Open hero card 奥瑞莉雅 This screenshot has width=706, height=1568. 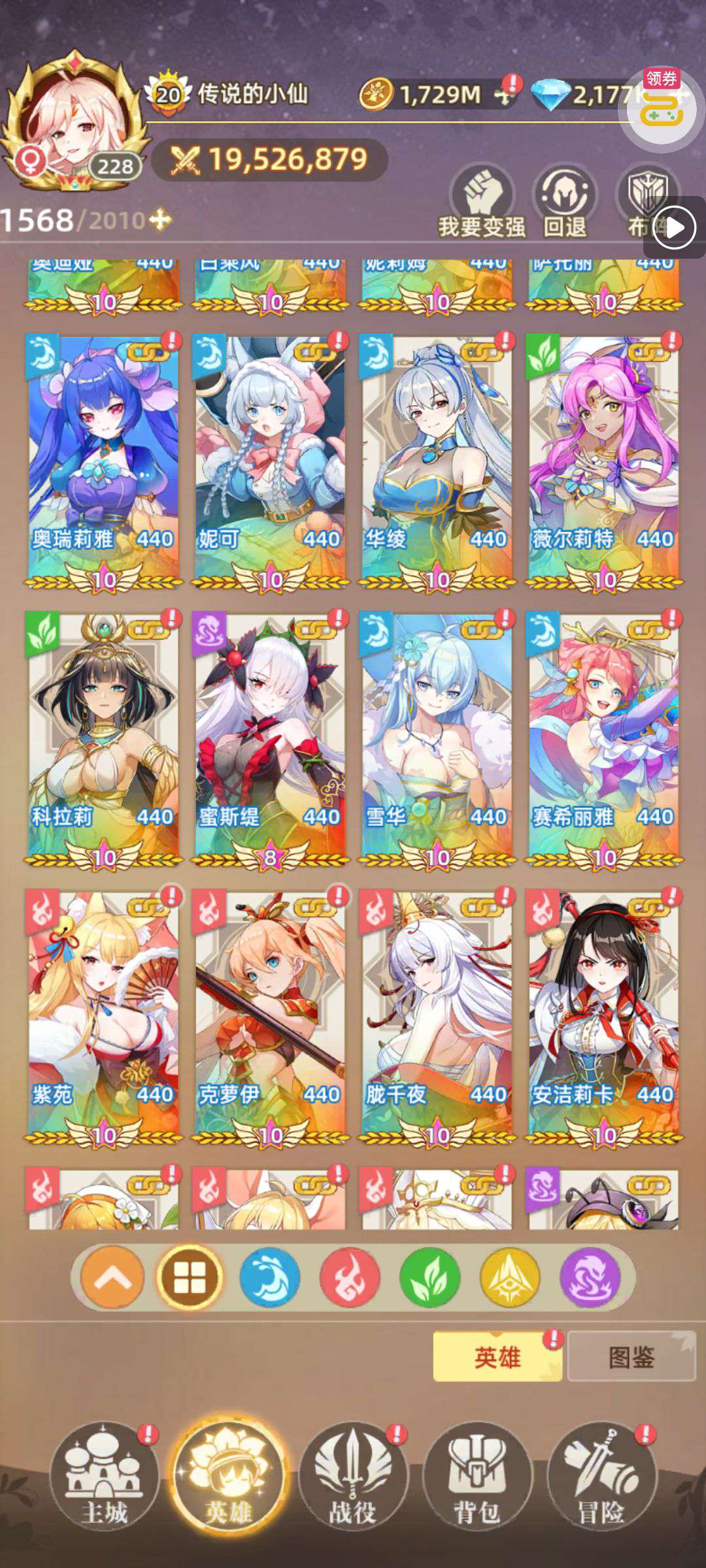103,462
